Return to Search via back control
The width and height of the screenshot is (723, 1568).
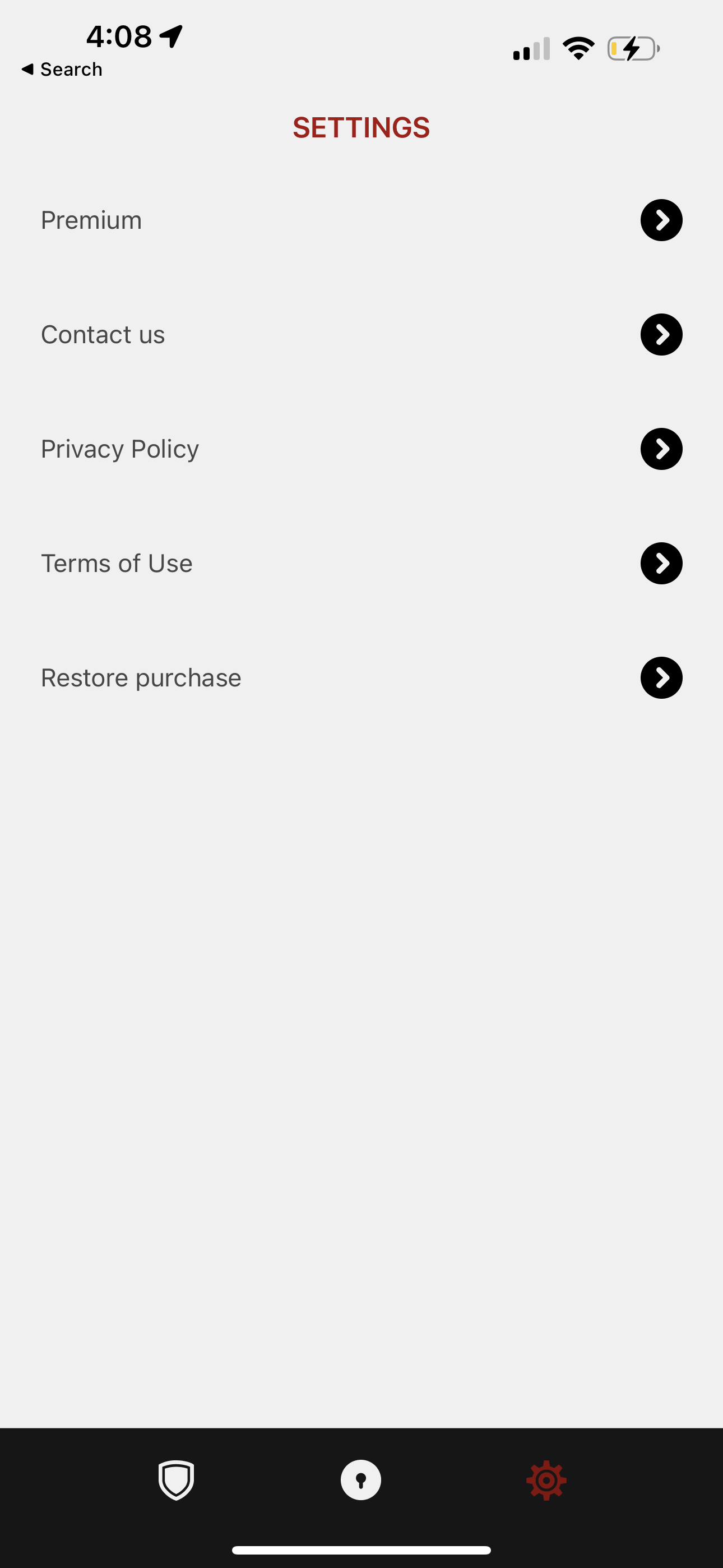tap(62, 69)
